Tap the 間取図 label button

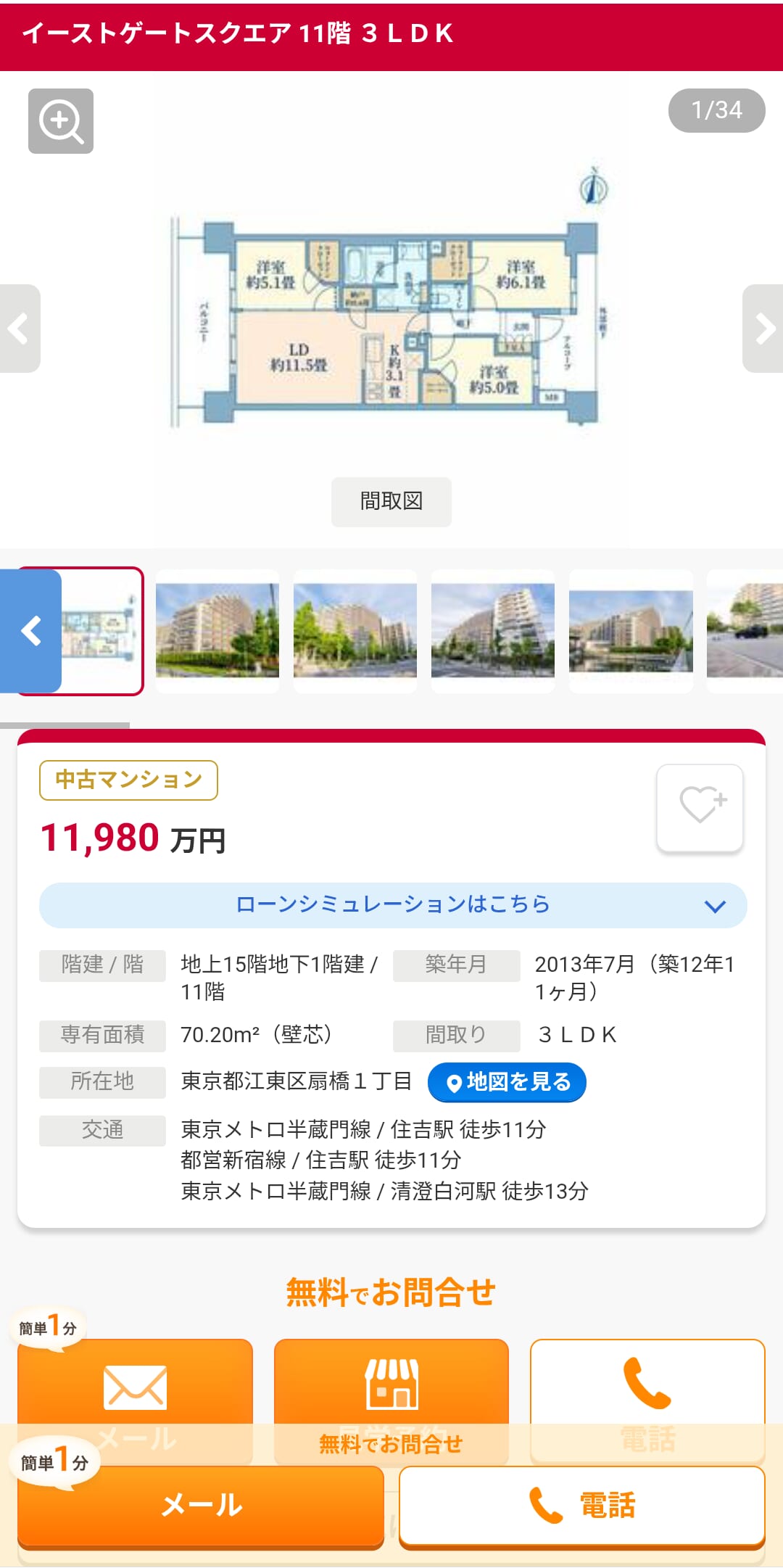(x=391, y=501)
